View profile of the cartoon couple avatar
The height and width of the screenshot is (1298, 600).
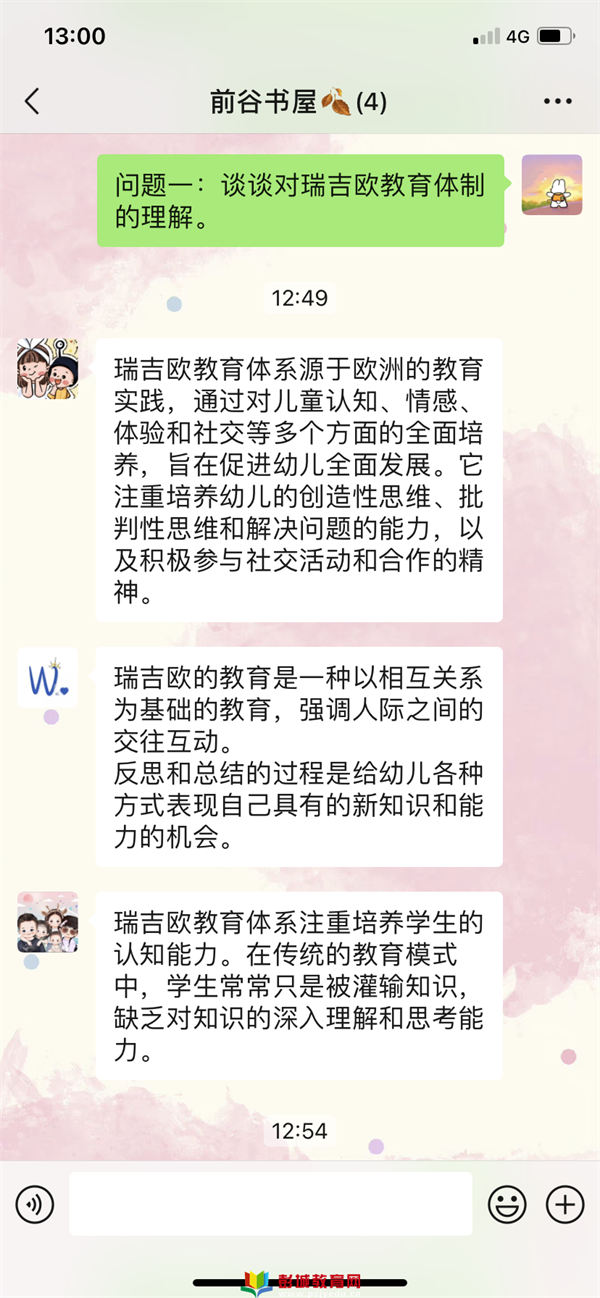[47, 367]
